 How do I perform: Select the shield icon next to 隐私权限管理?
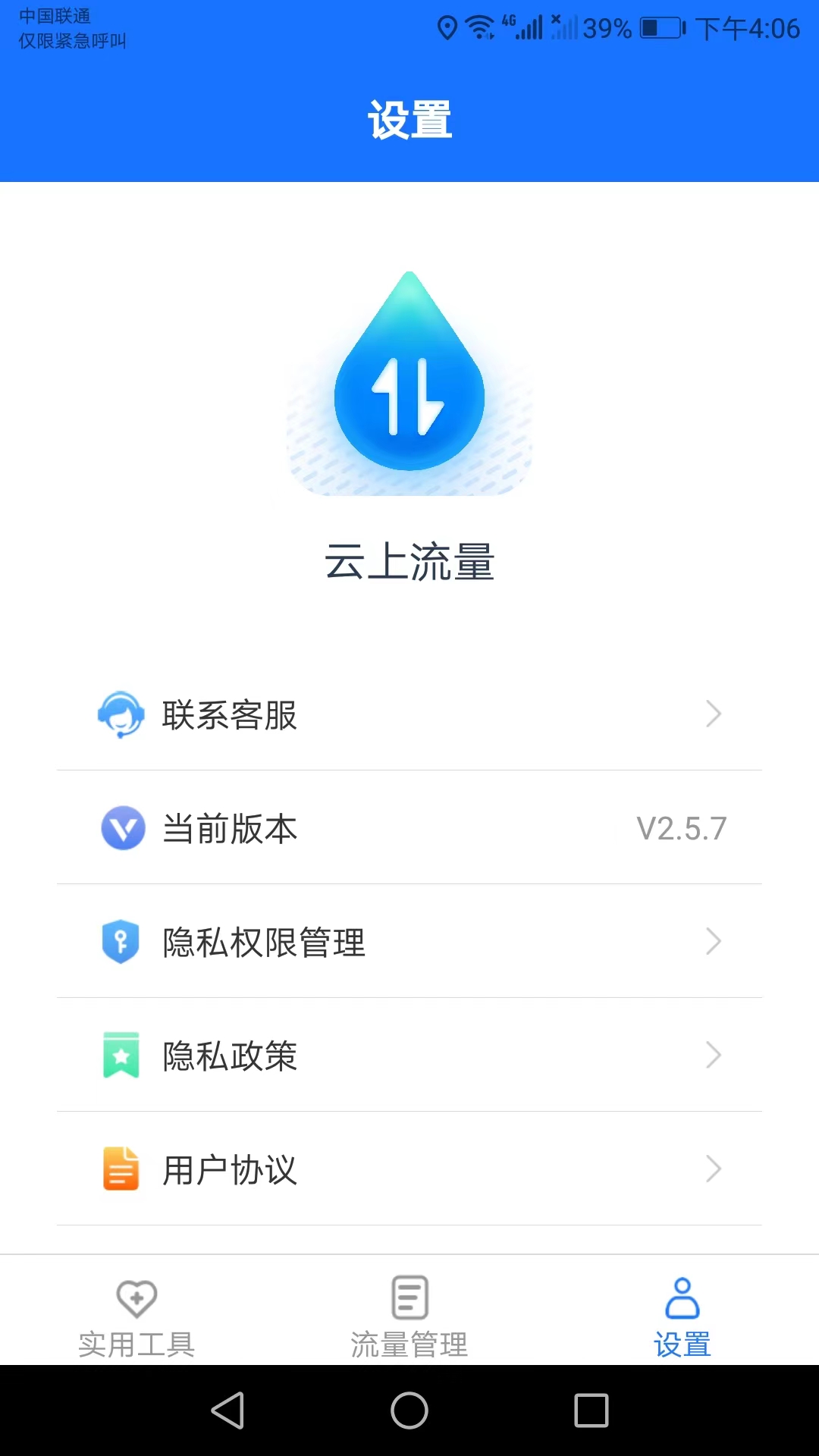[121, 943]
